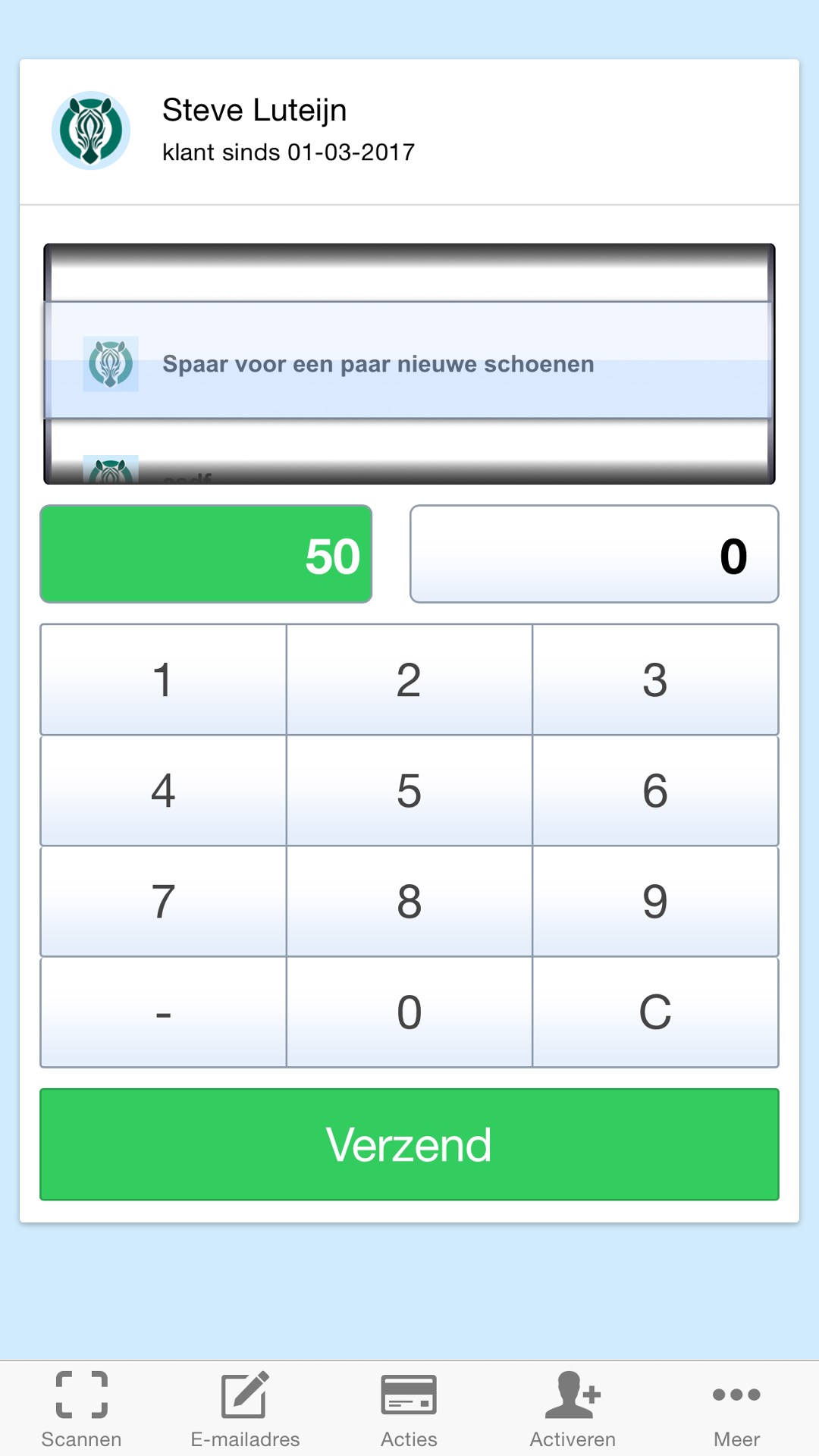Image resolution: width=819 pixels, height=1456 pixels.
Task: Enter digit 6 on the keypad
Action: 655,790
